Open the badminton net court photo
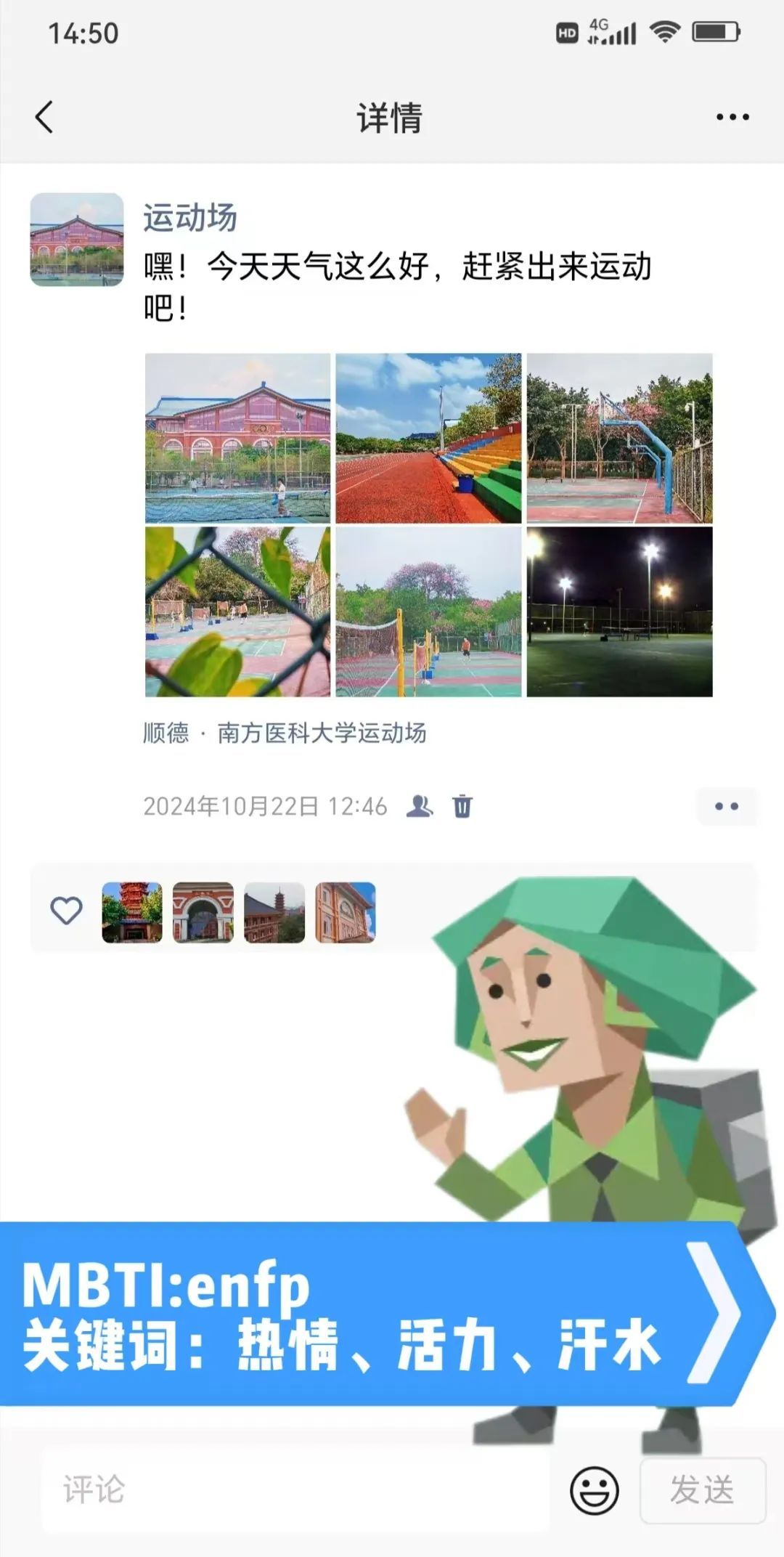 [x=428, y=611]
